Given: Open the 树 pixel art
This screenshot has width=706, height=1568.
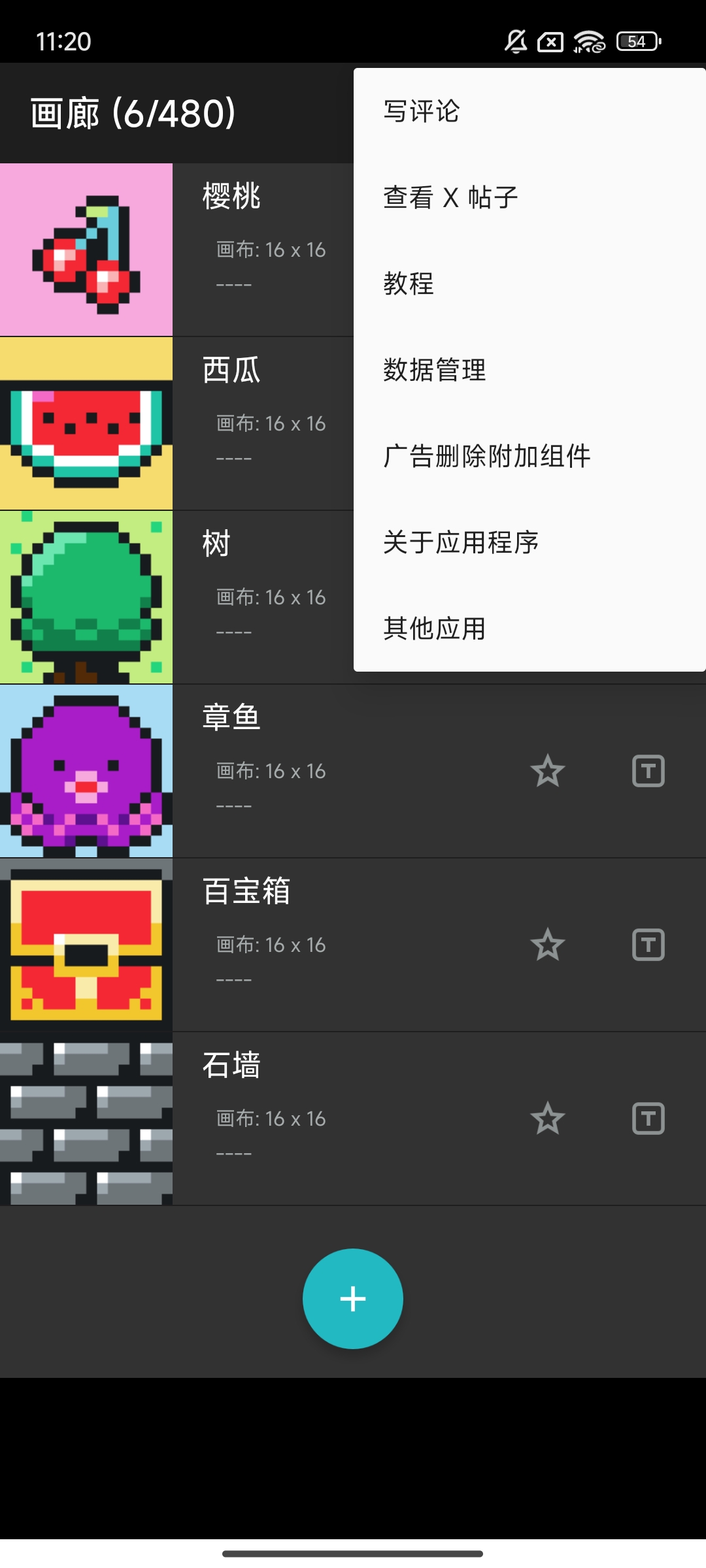Looking at the screenshot, I should point(86,597).
